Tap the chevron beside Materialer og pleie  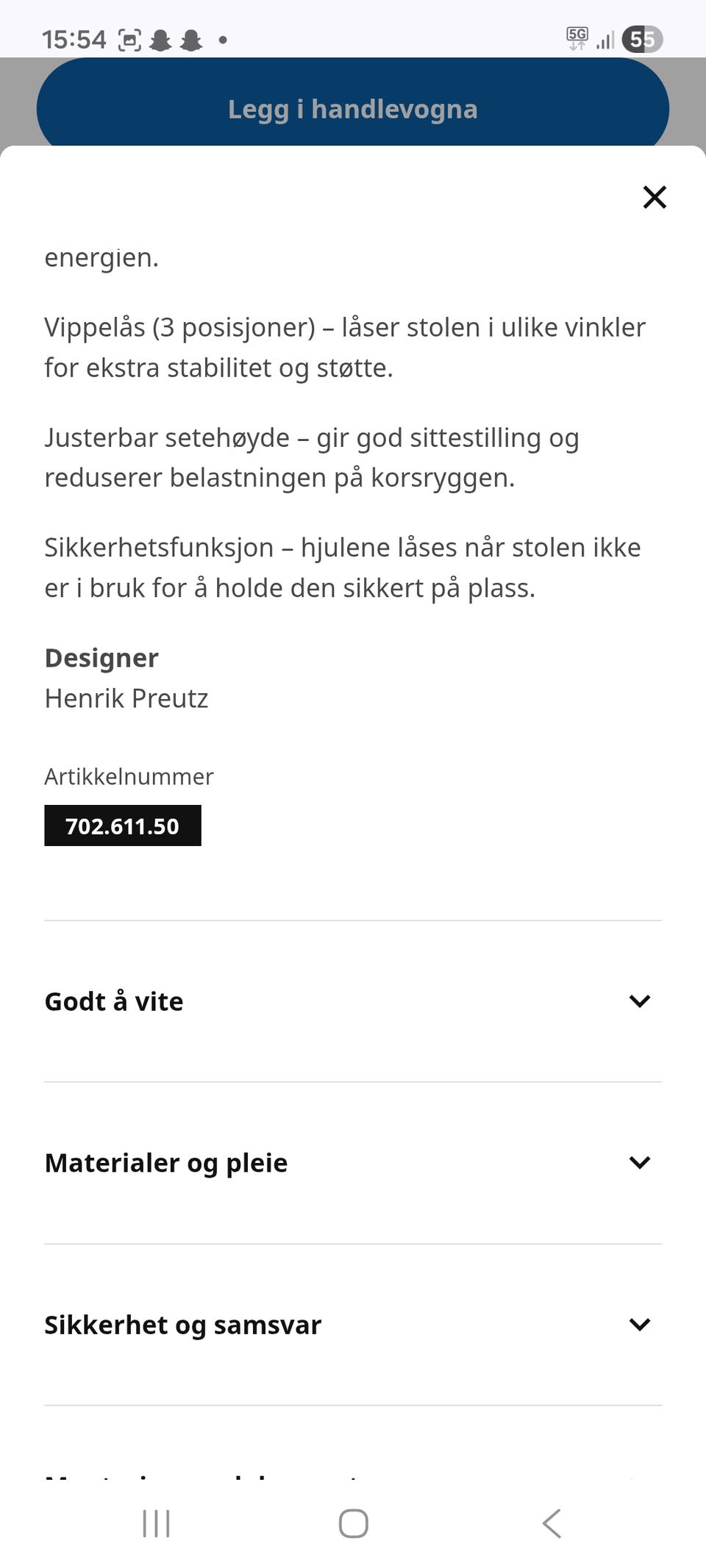coord(639,1163)
